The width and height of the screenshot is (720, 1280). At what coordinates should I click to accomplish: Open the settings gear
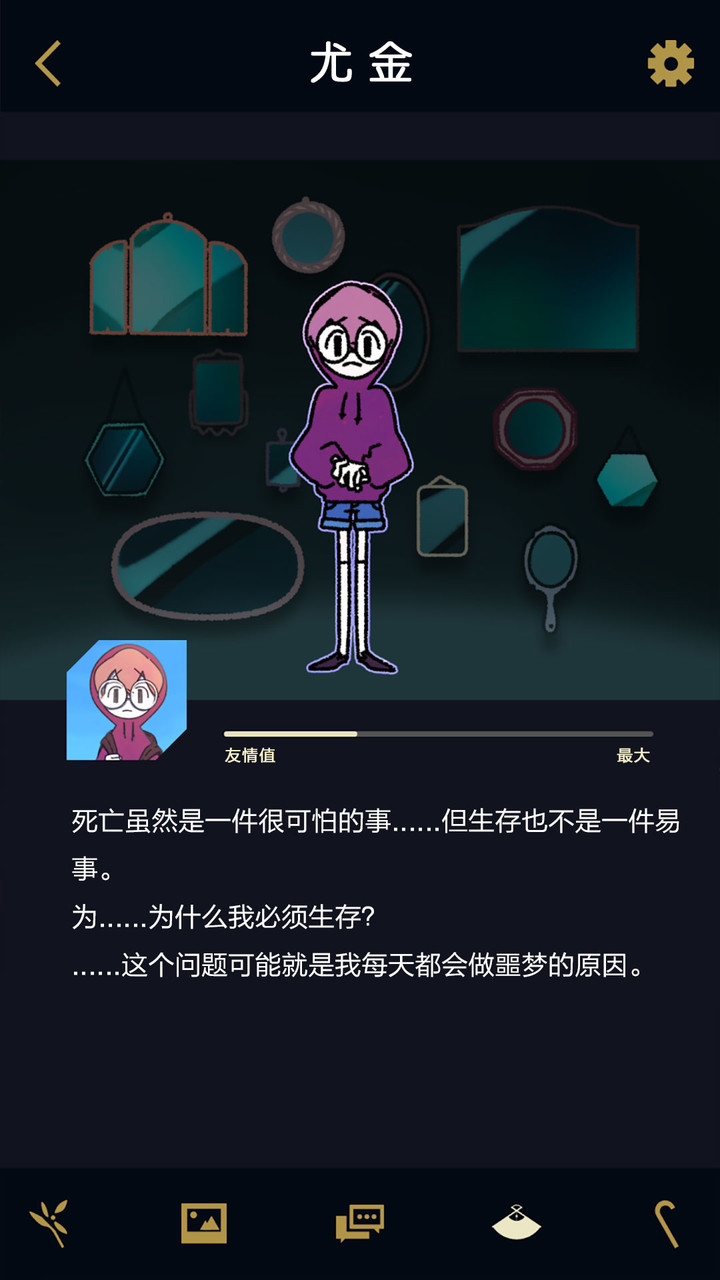click(x=670, y=64)
